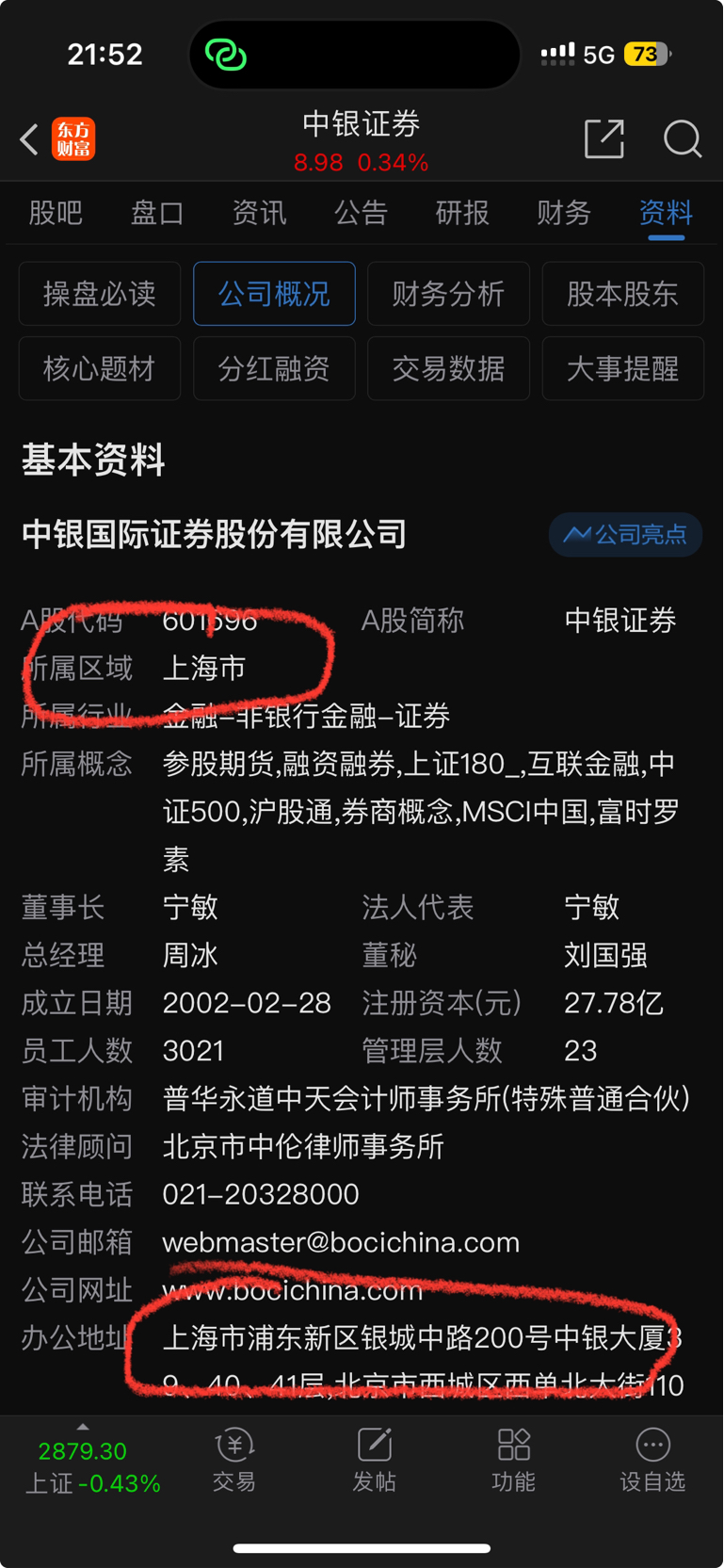Select the 财务分析 chip
This screenshot has width=724, height=1568.
448,294
